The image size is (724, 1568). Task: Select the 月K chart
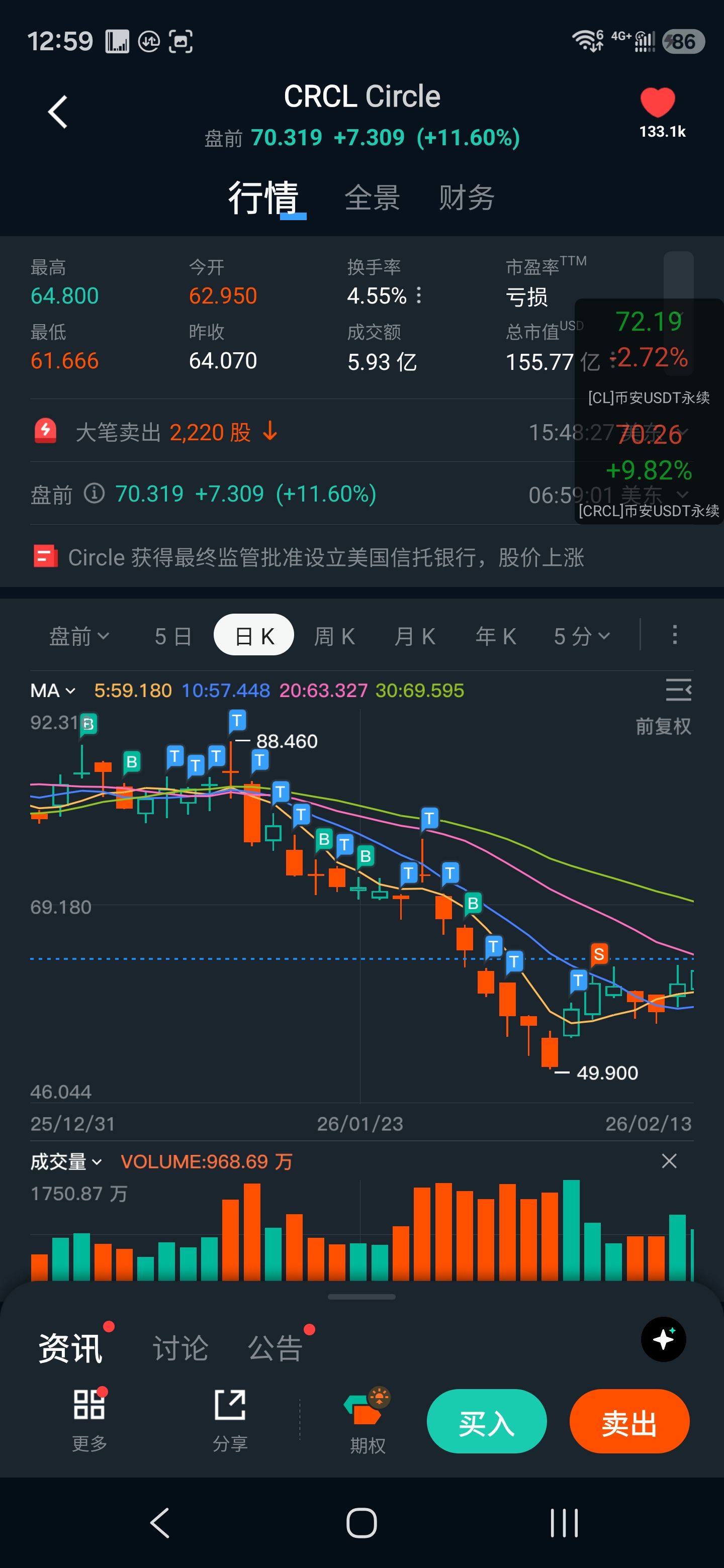[x=415, y=636]
